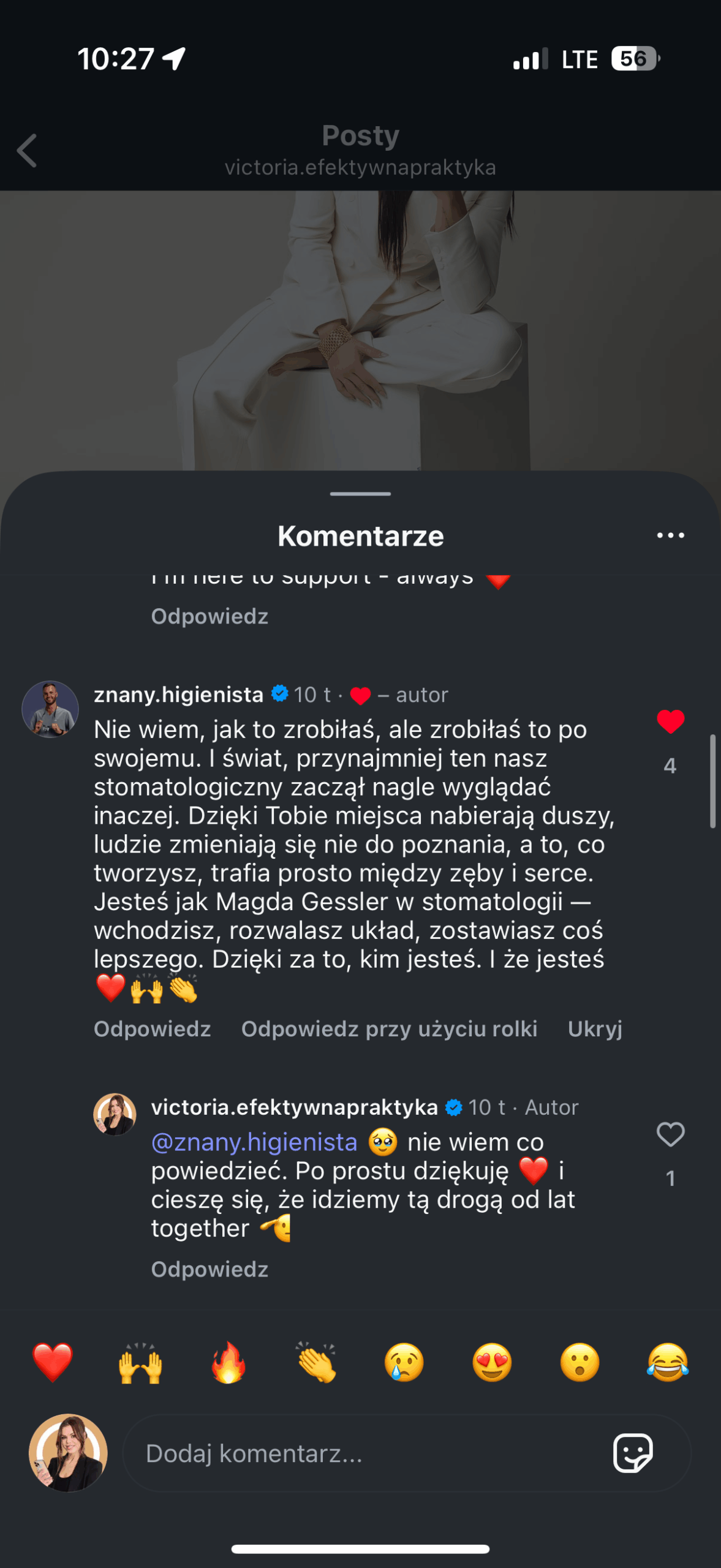
Task: Insert the crying face quick emoji
Action: pos(404,1363)
